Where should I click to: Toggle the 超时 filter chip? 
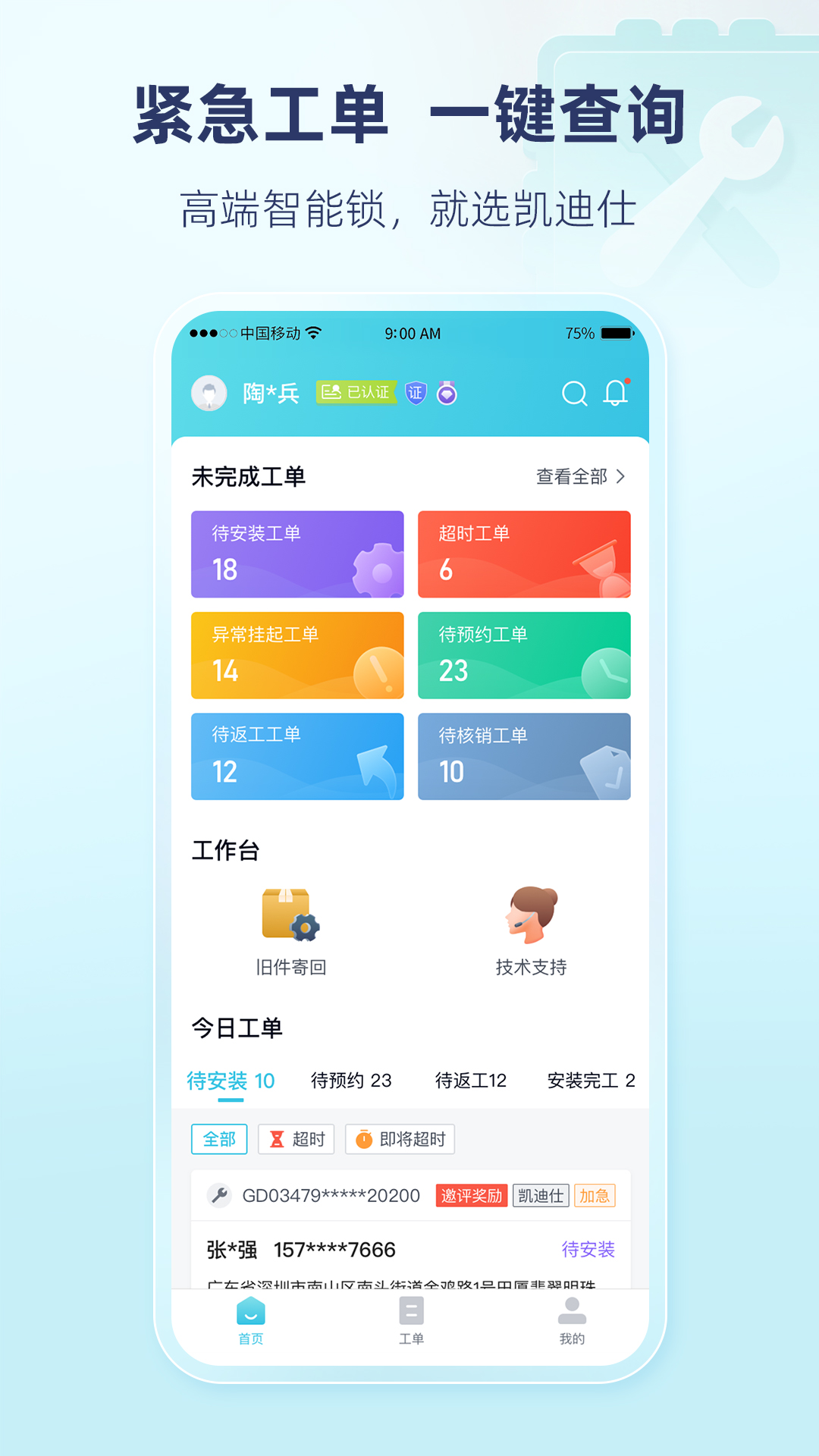pos(296,1139)
